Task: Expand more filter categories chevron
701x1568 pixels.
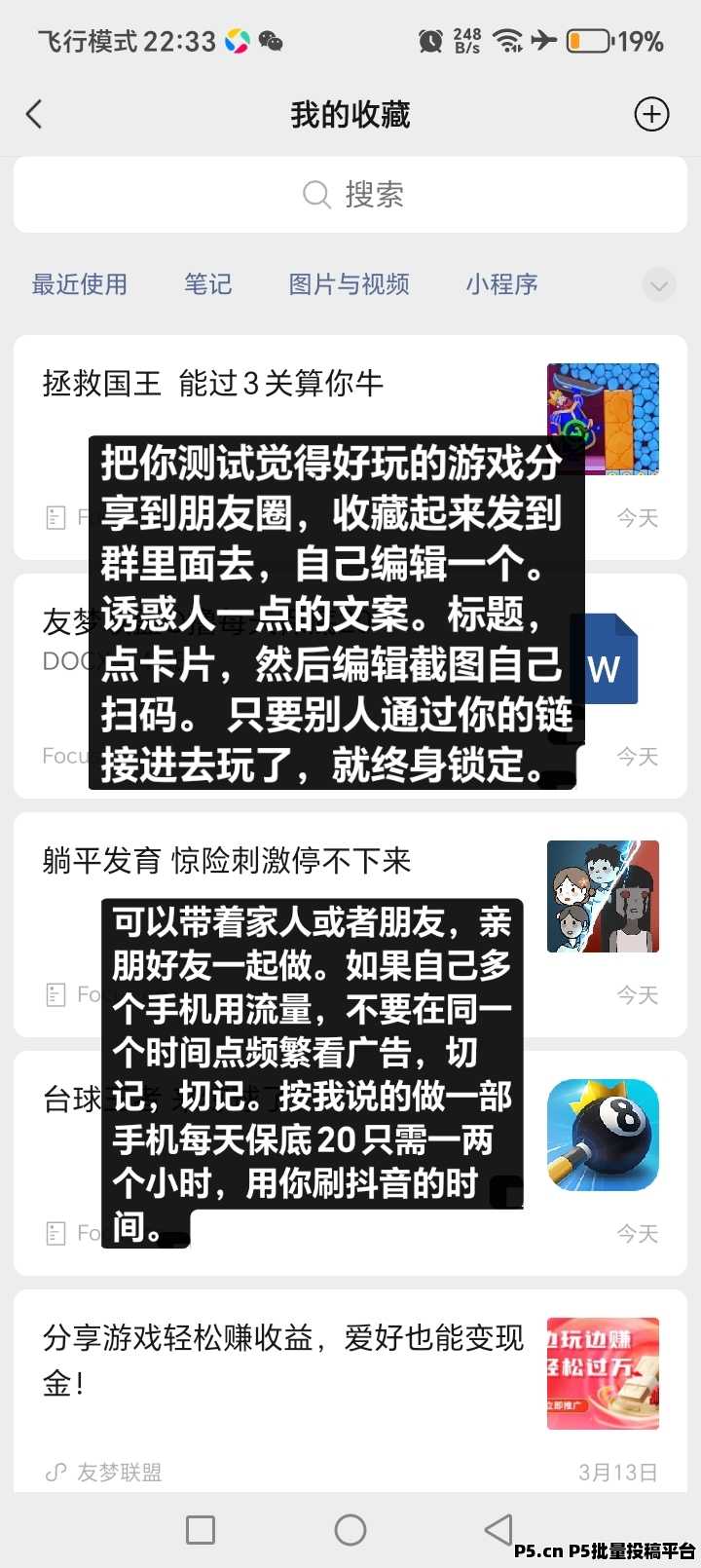Action: click(659, 285)
